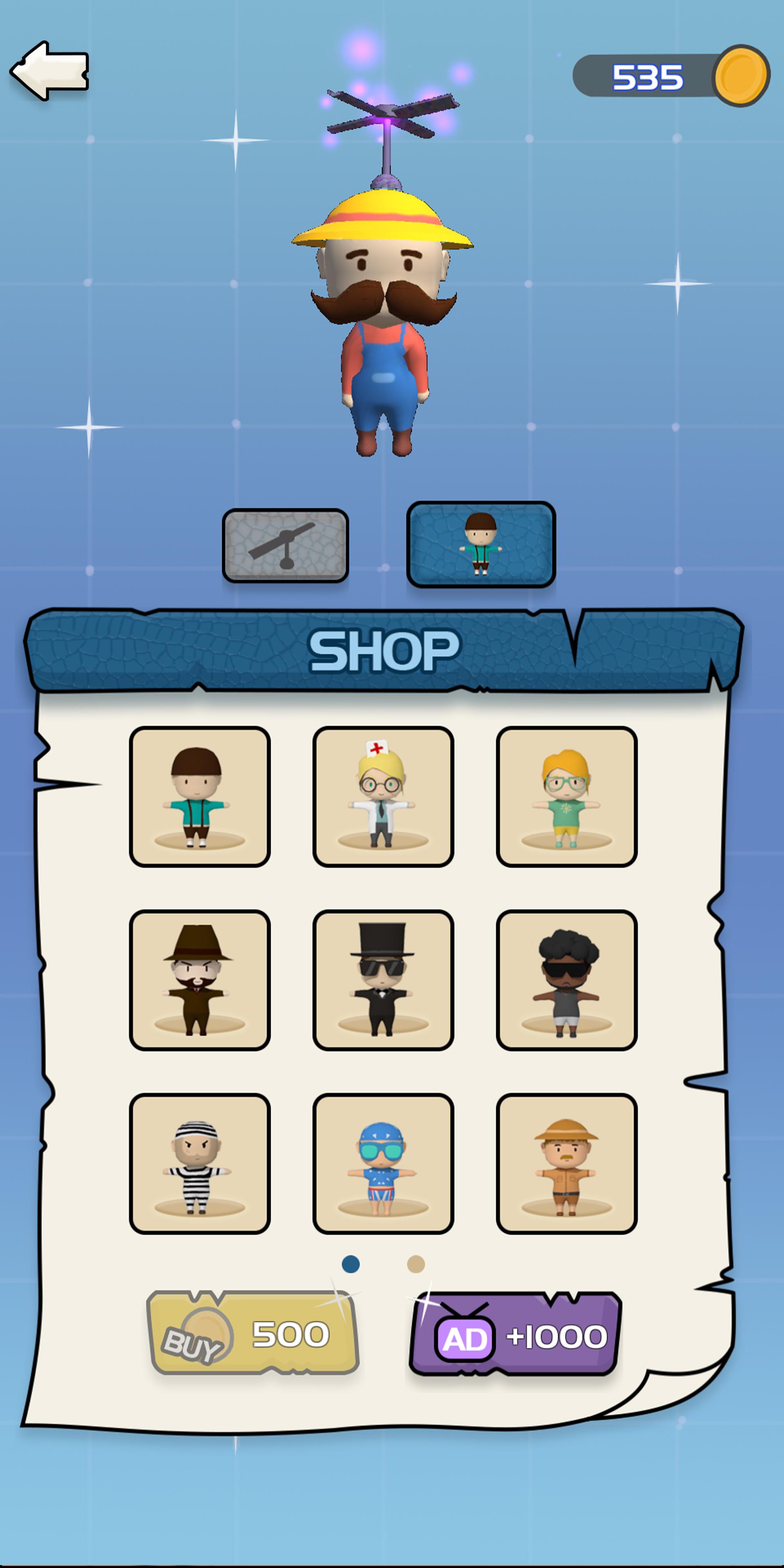Go back with the white arrow
Viewport: 784px width, 1568px height.
[x=50, y=71]
